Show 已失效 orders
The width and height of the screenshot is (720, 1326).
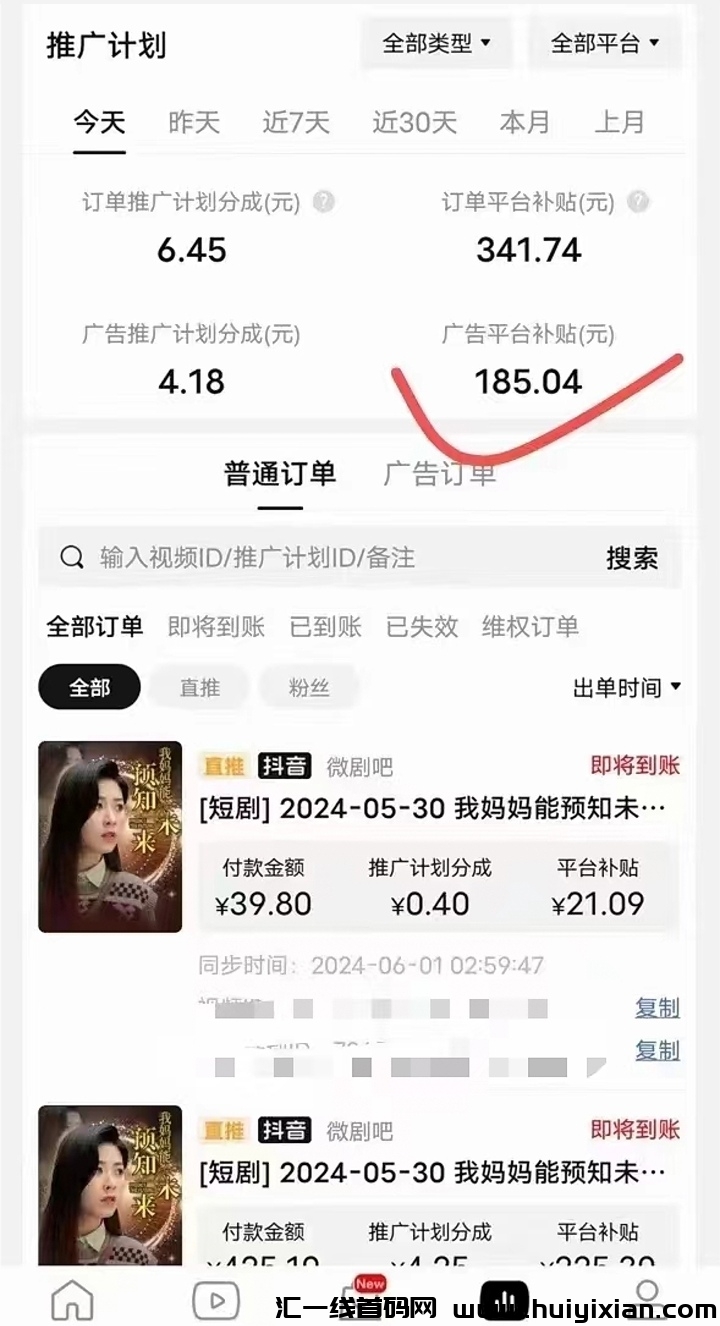(x=422, y=627)
